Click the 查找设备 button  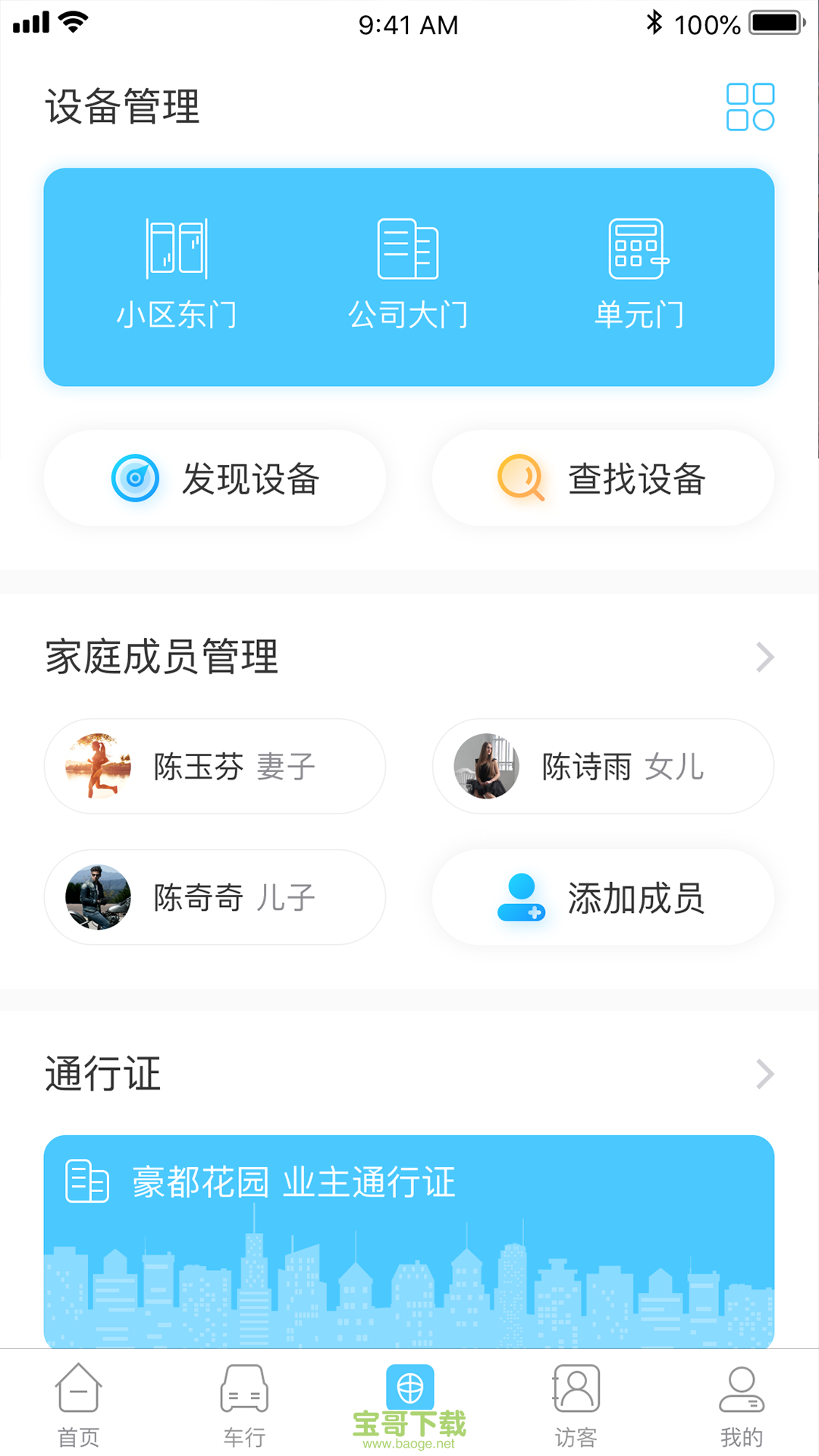click(x=603, y=478)
